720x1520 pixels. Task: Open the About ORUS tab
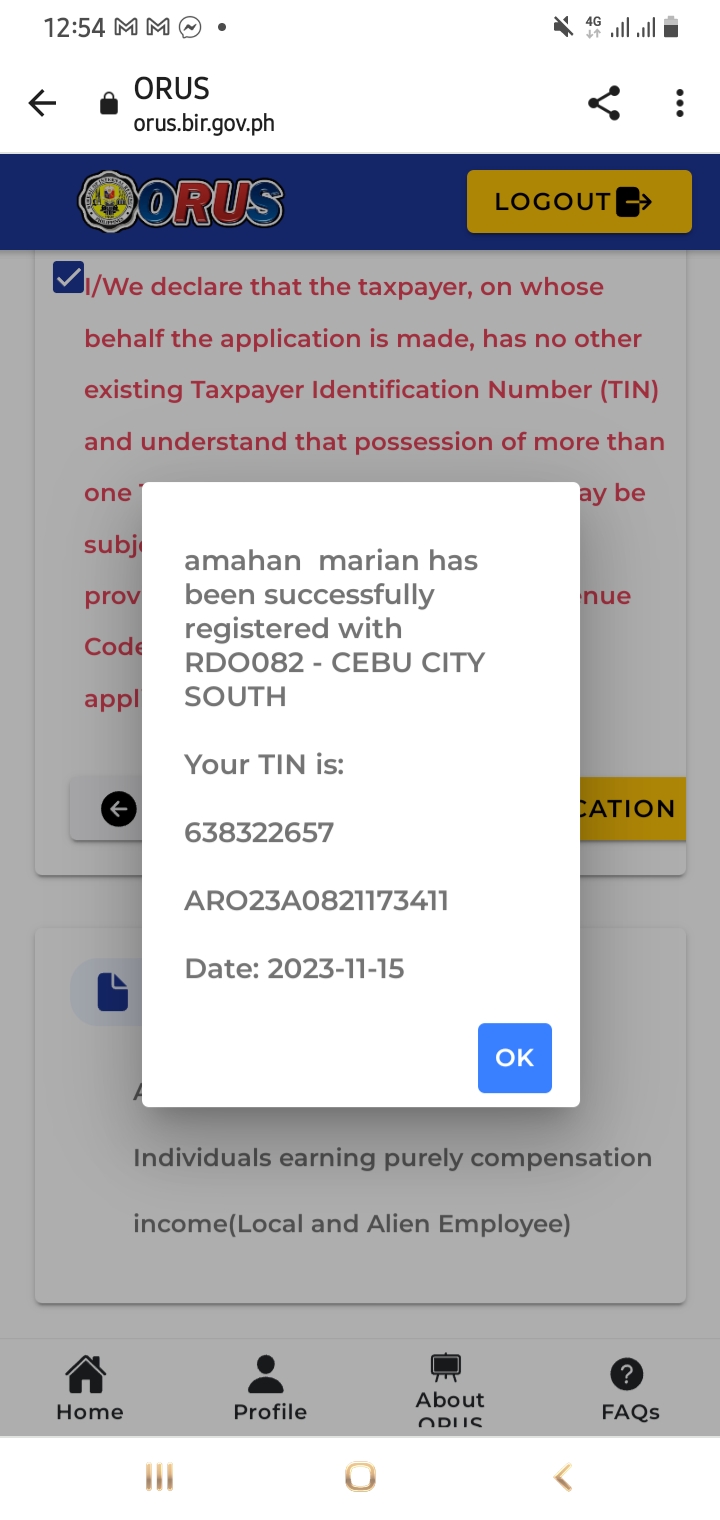[x=450, y=1387]
